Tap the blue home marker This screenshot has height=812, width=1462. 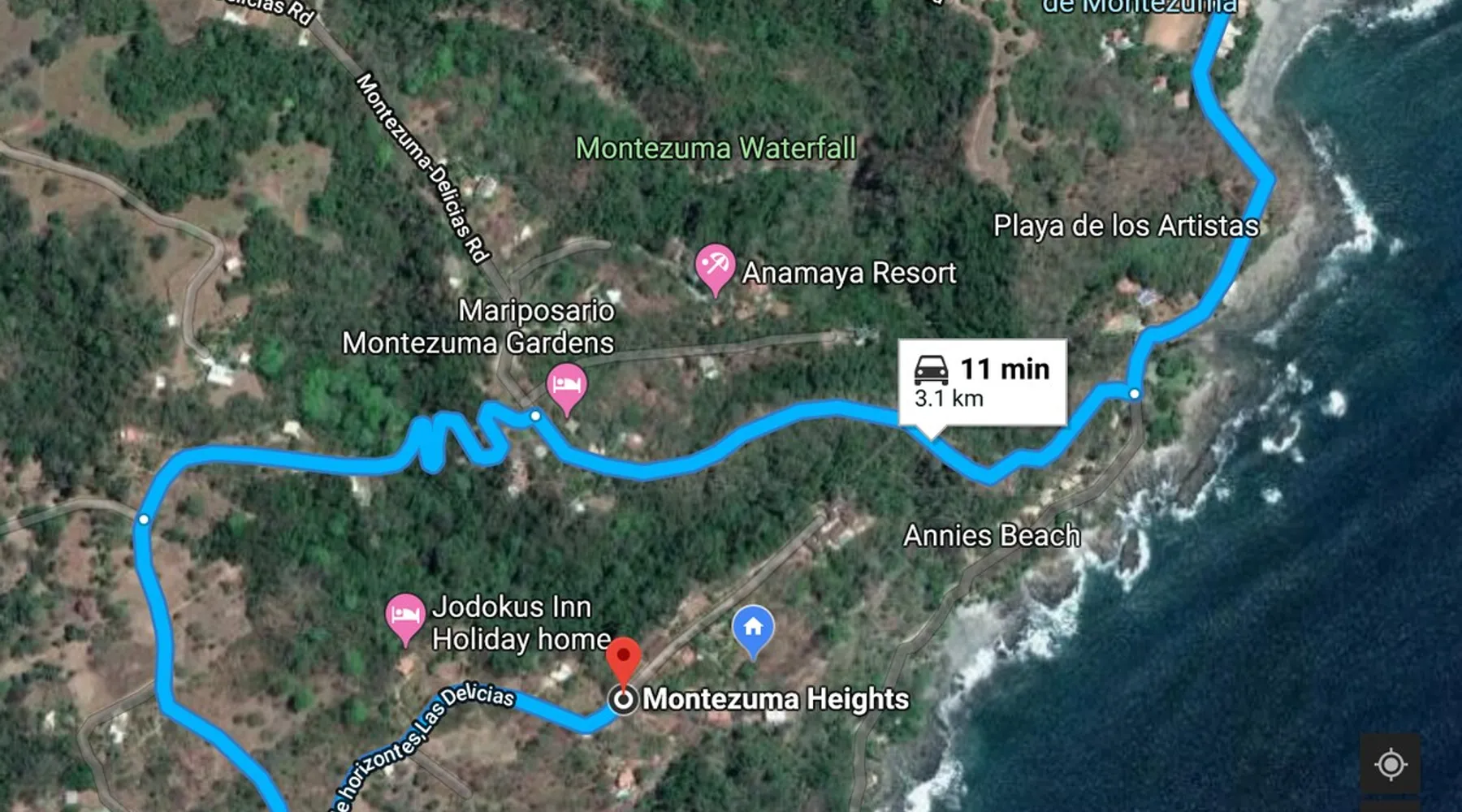click(753, 628)
